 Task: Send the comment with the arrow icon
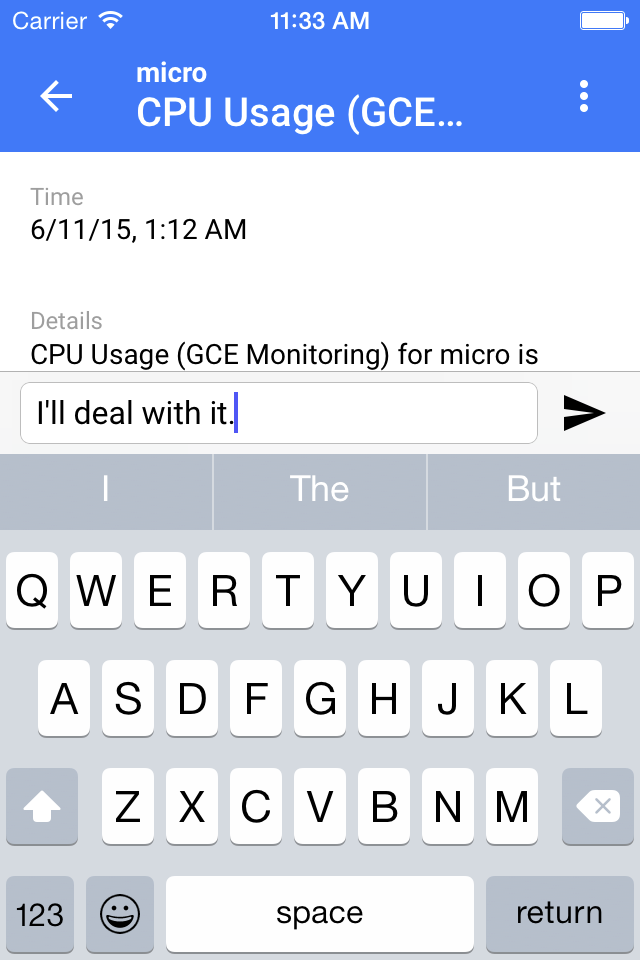coord(584,413)
